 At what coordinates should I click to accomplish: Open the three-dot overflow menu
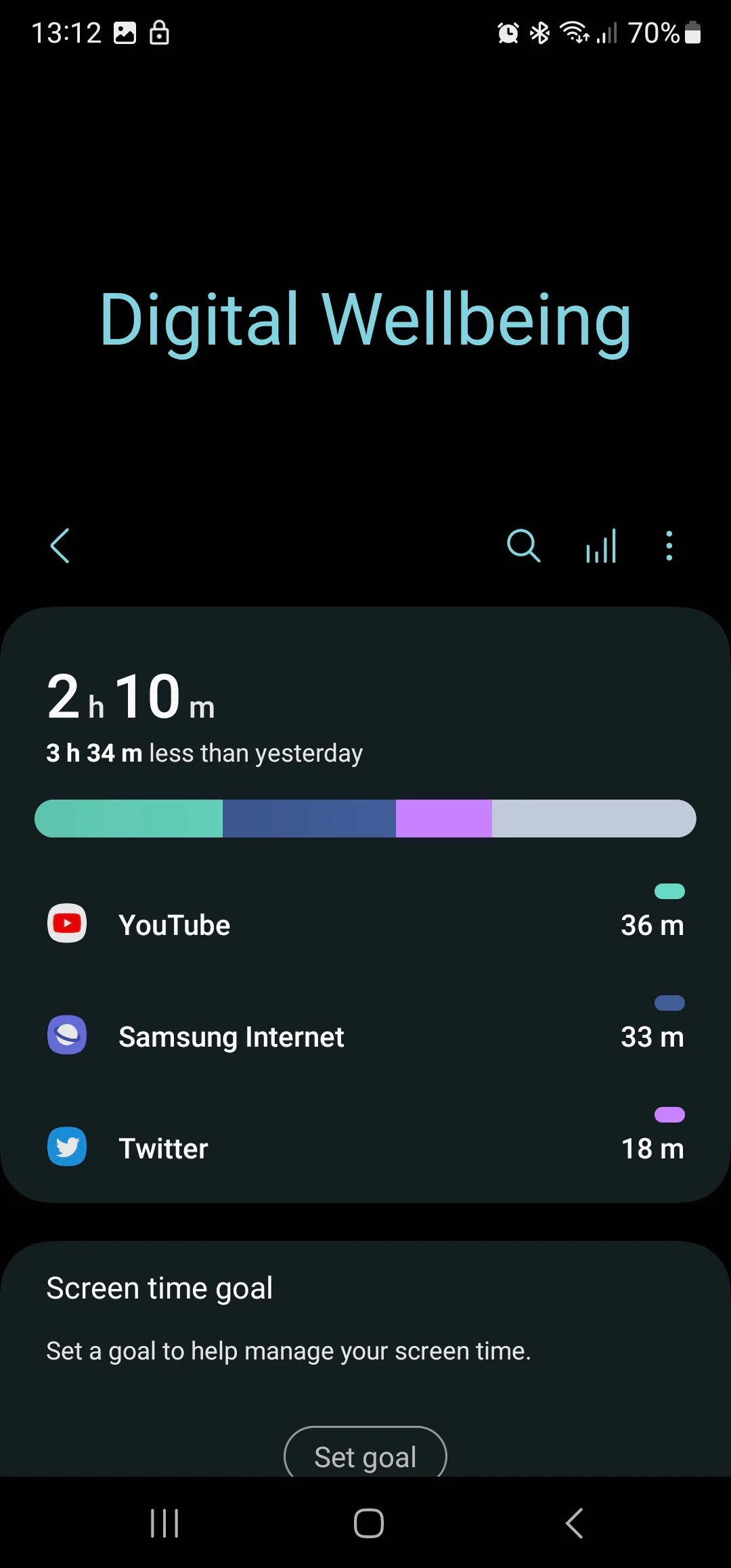669,546
